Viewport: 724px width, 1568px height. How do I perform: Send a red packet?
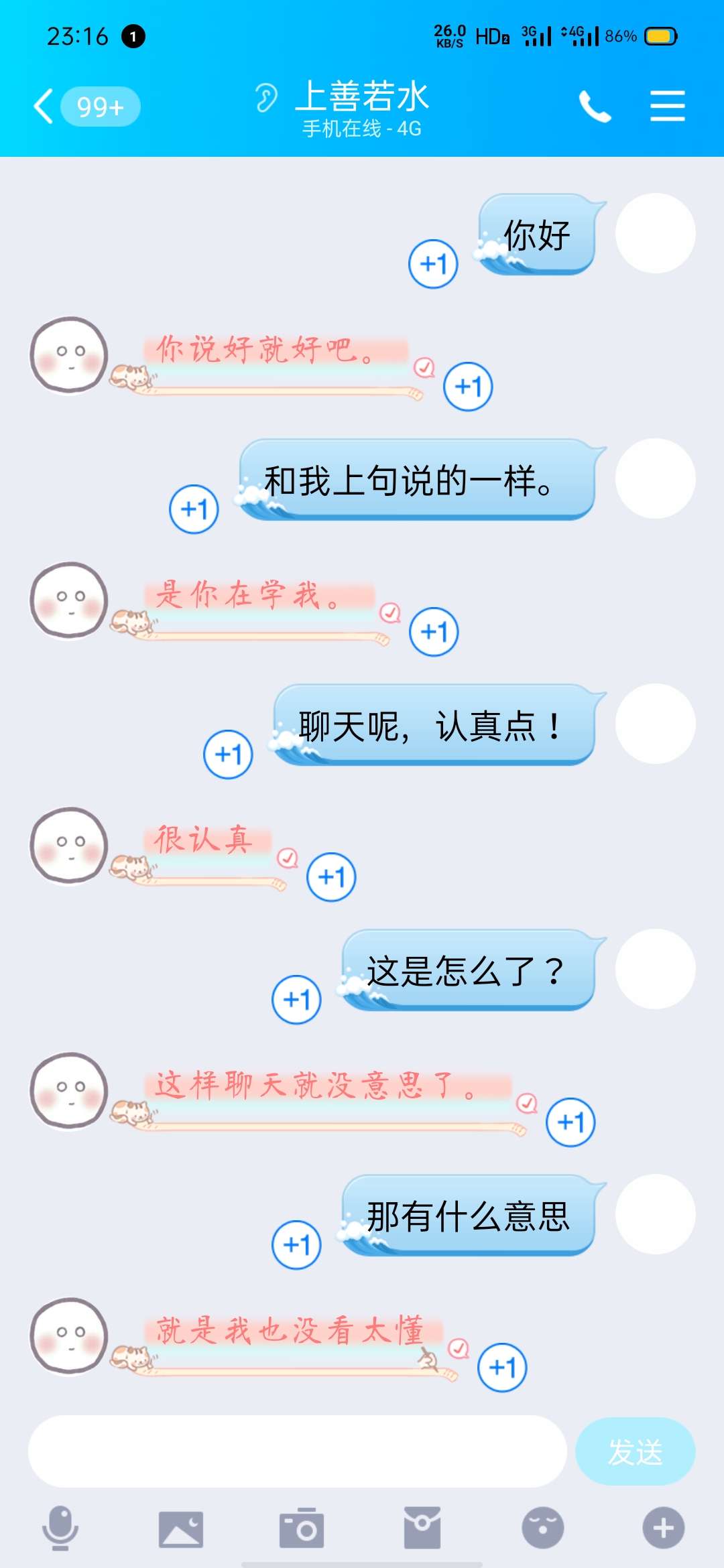(422, 1528)
